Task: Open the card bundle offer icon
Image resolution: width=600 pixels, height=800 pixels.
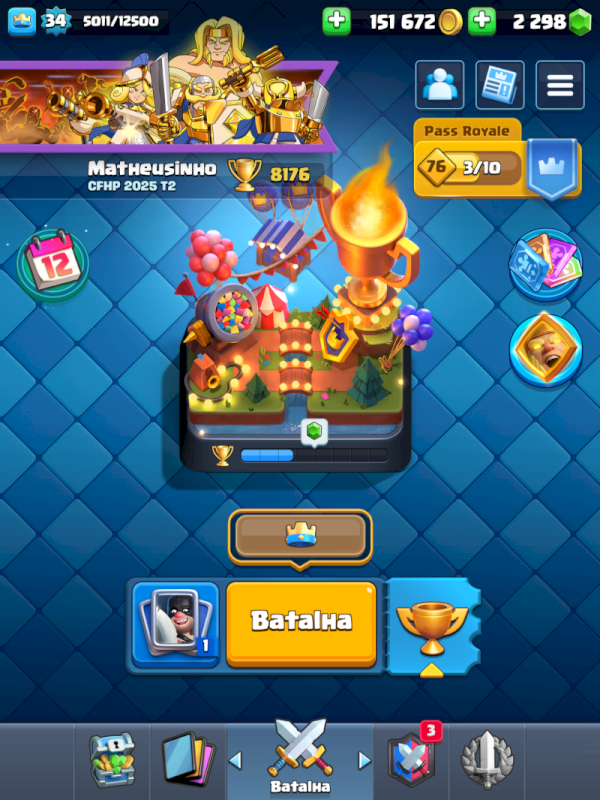Action: click(545, 265)
